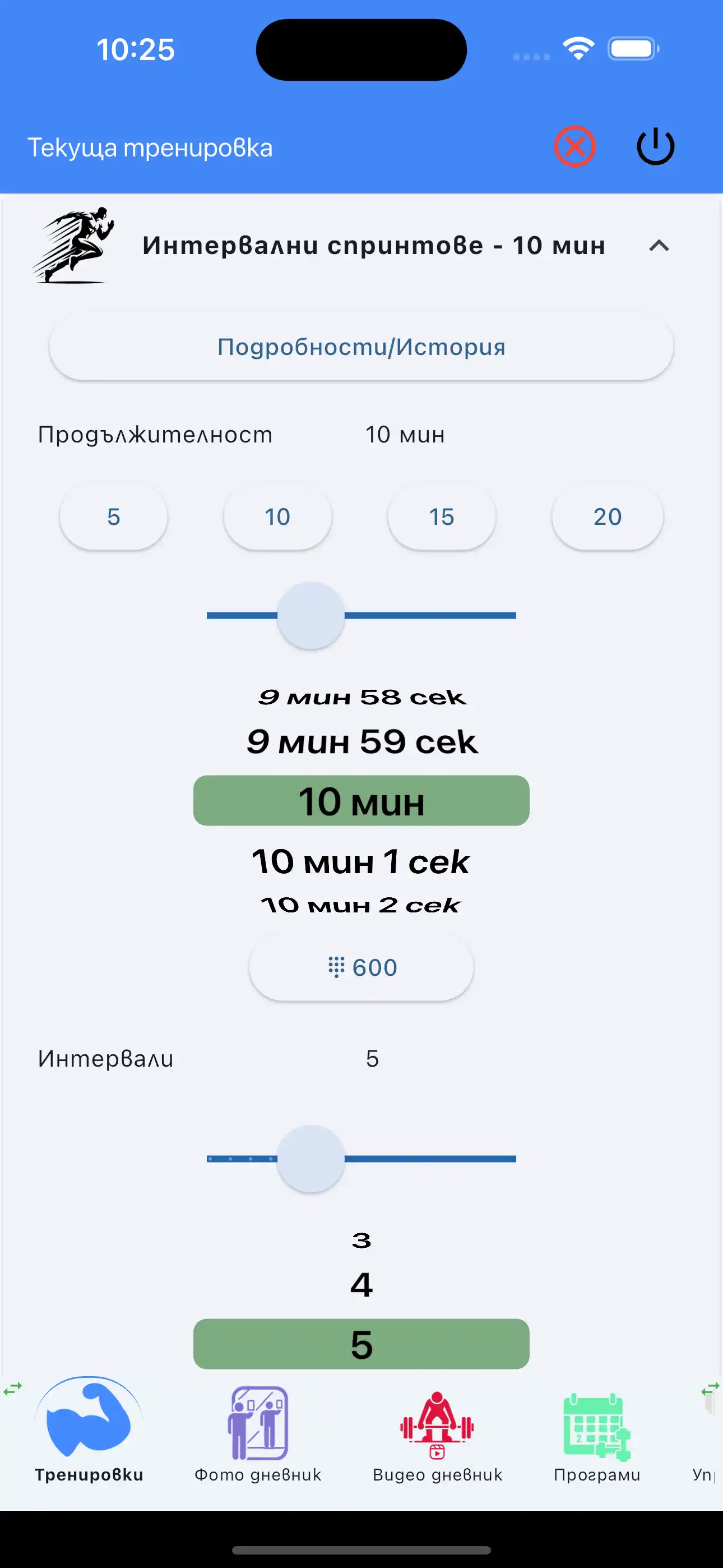The image size is (723, 1568).
Task: Pick 9 мин 59 сек in the wheel
Action: click(361, 740)
